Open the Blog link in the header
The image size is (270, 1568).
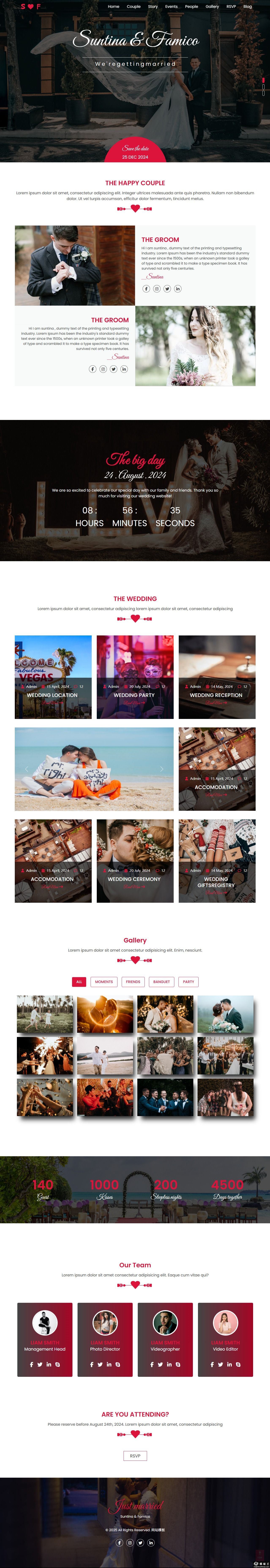pyautogui.click(x=248, y=7)
